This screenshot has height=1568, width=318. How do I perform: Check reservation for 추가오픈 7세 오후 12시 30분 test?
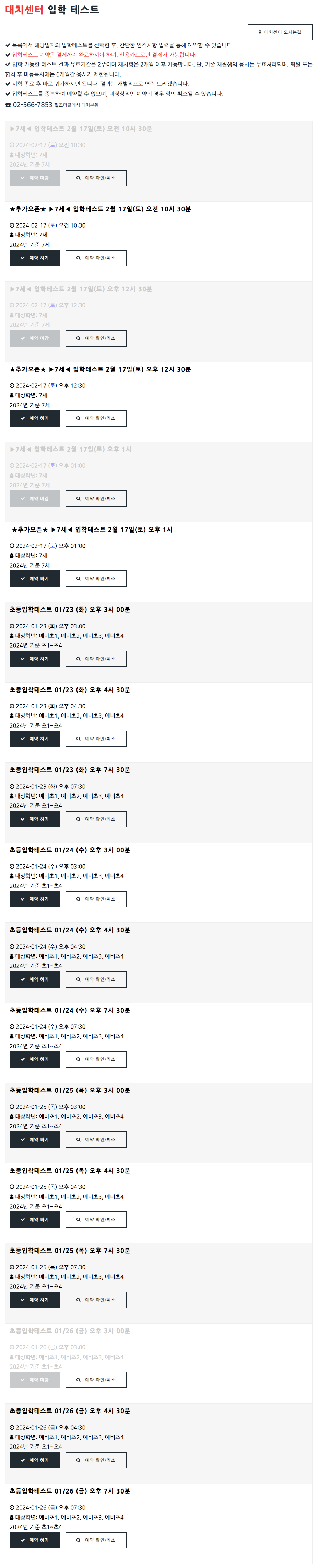(96, 418)
